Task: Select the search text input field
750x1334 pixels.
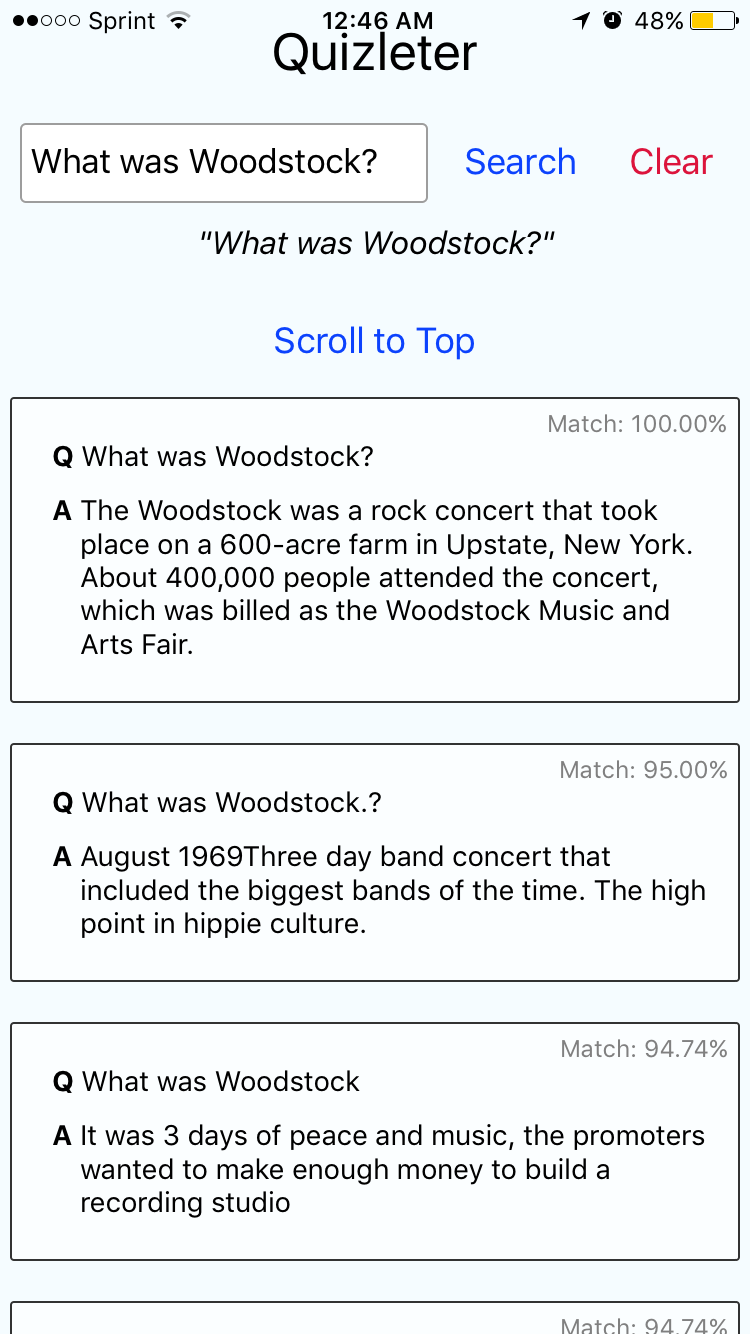Action: [223, 162]
